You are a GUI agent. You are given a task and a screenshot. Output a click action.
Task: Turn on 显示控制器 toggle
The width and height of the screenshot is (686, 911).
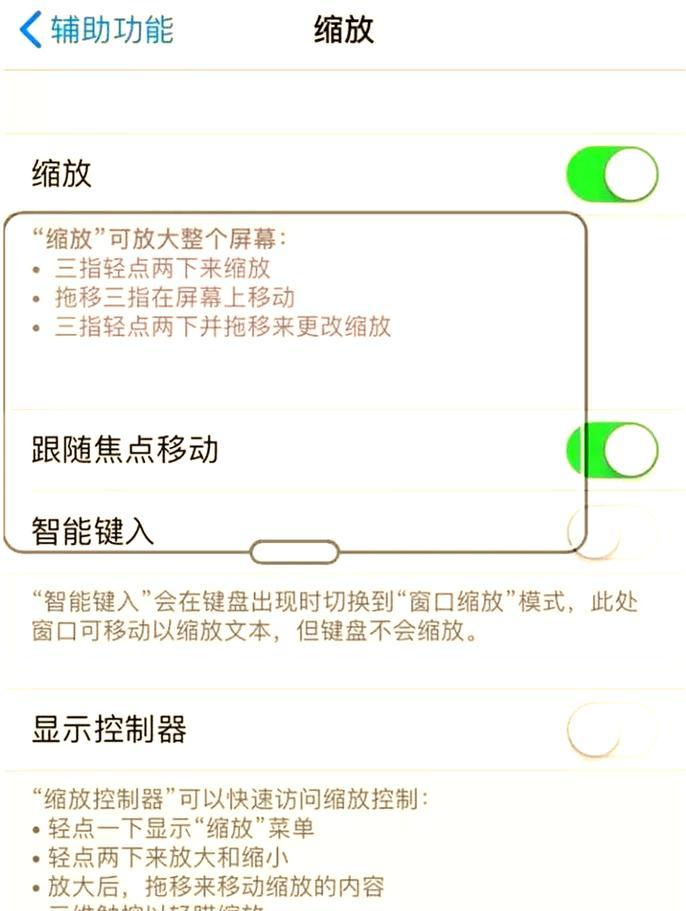coord(612,729)
